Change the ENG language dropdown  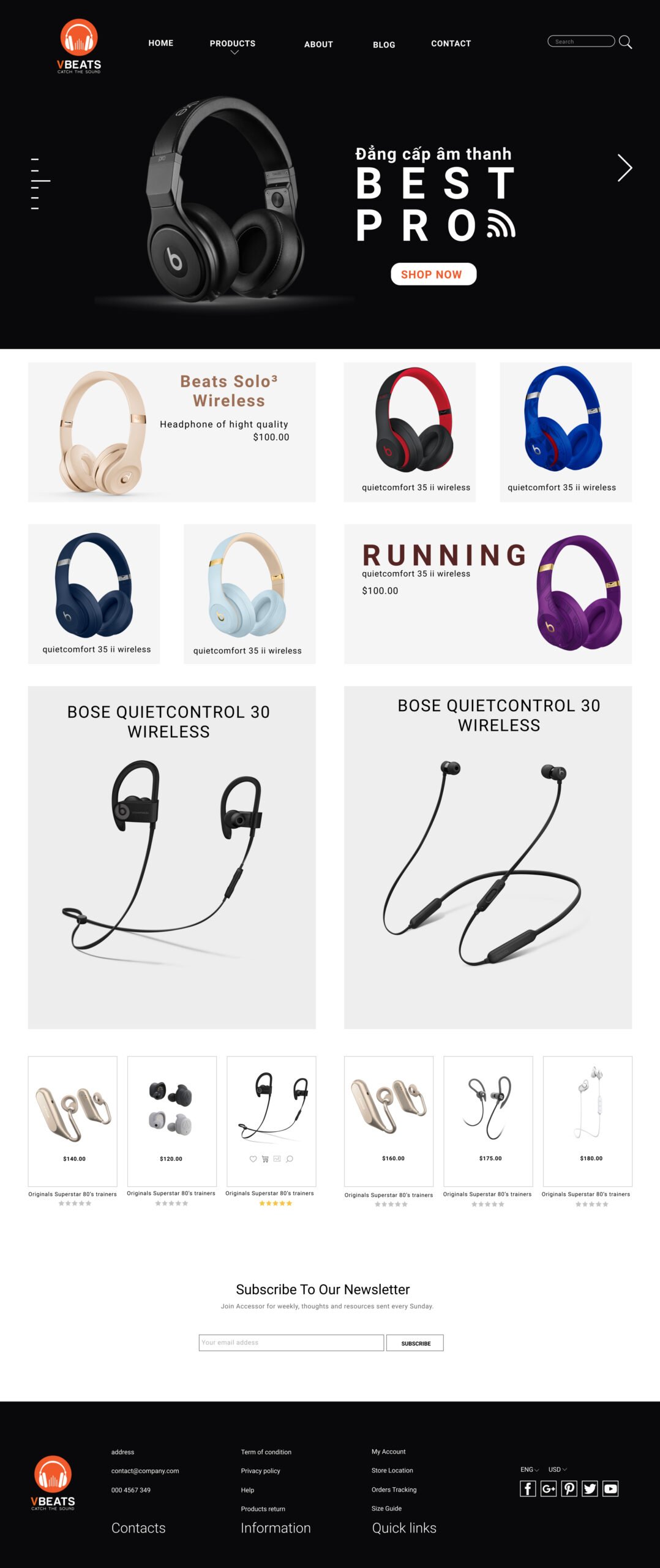coord(530,1469)
